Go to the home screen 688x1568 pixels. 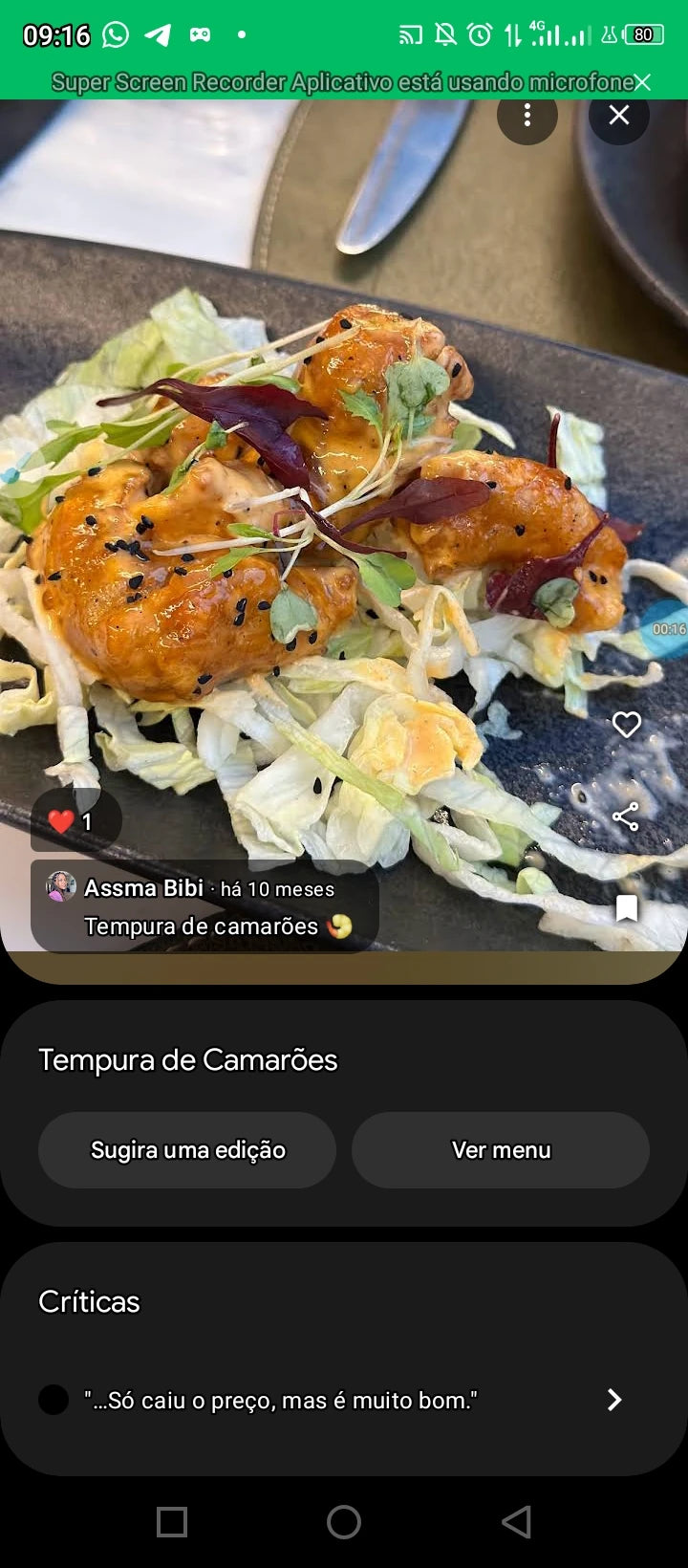[344, 1522]
